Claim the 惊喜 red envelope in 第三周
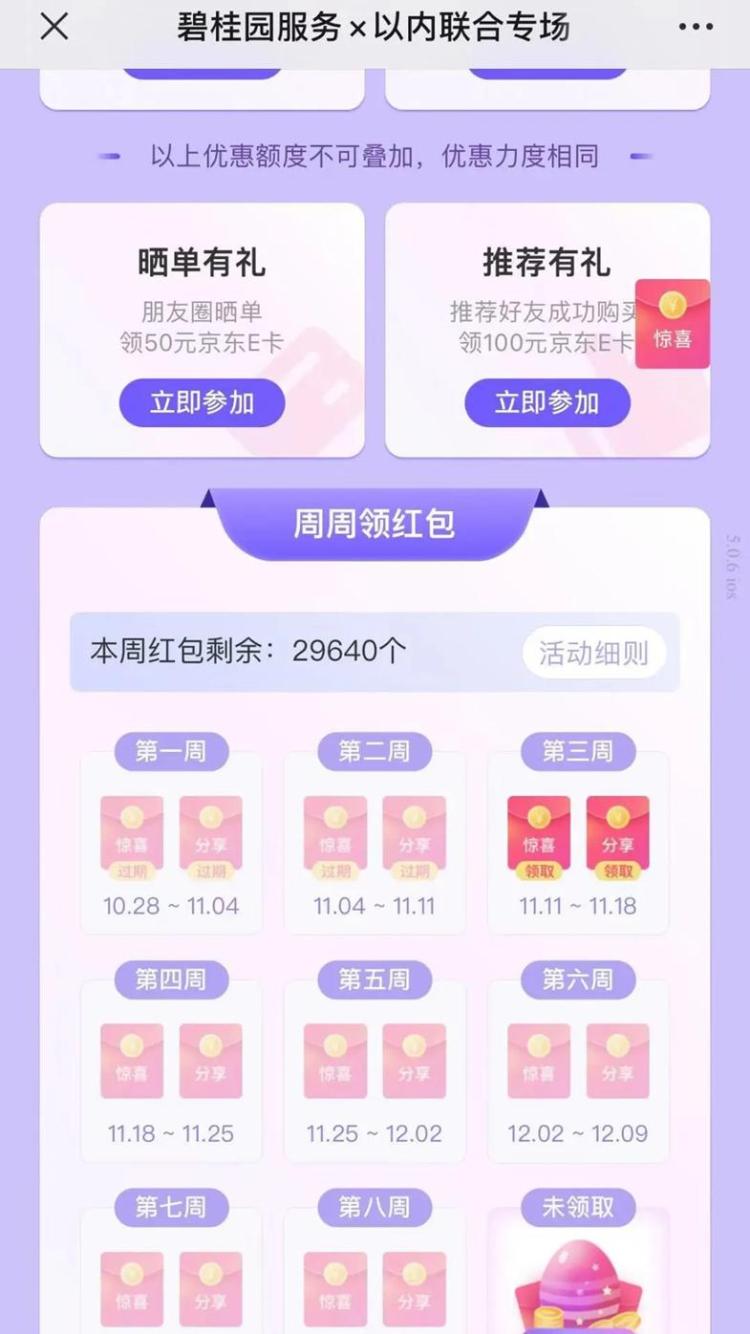This screenshot has width=750, height=1334. 539,837
